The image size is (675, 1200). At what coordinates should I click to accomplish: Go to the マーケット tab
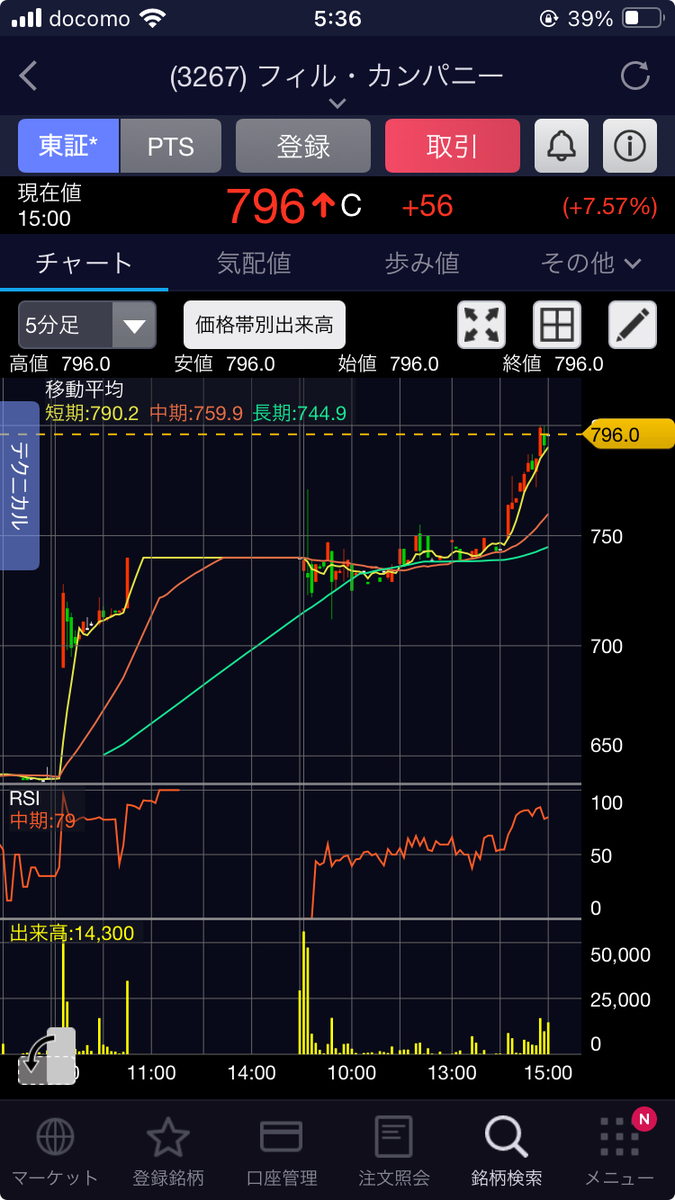point(55,1151)
